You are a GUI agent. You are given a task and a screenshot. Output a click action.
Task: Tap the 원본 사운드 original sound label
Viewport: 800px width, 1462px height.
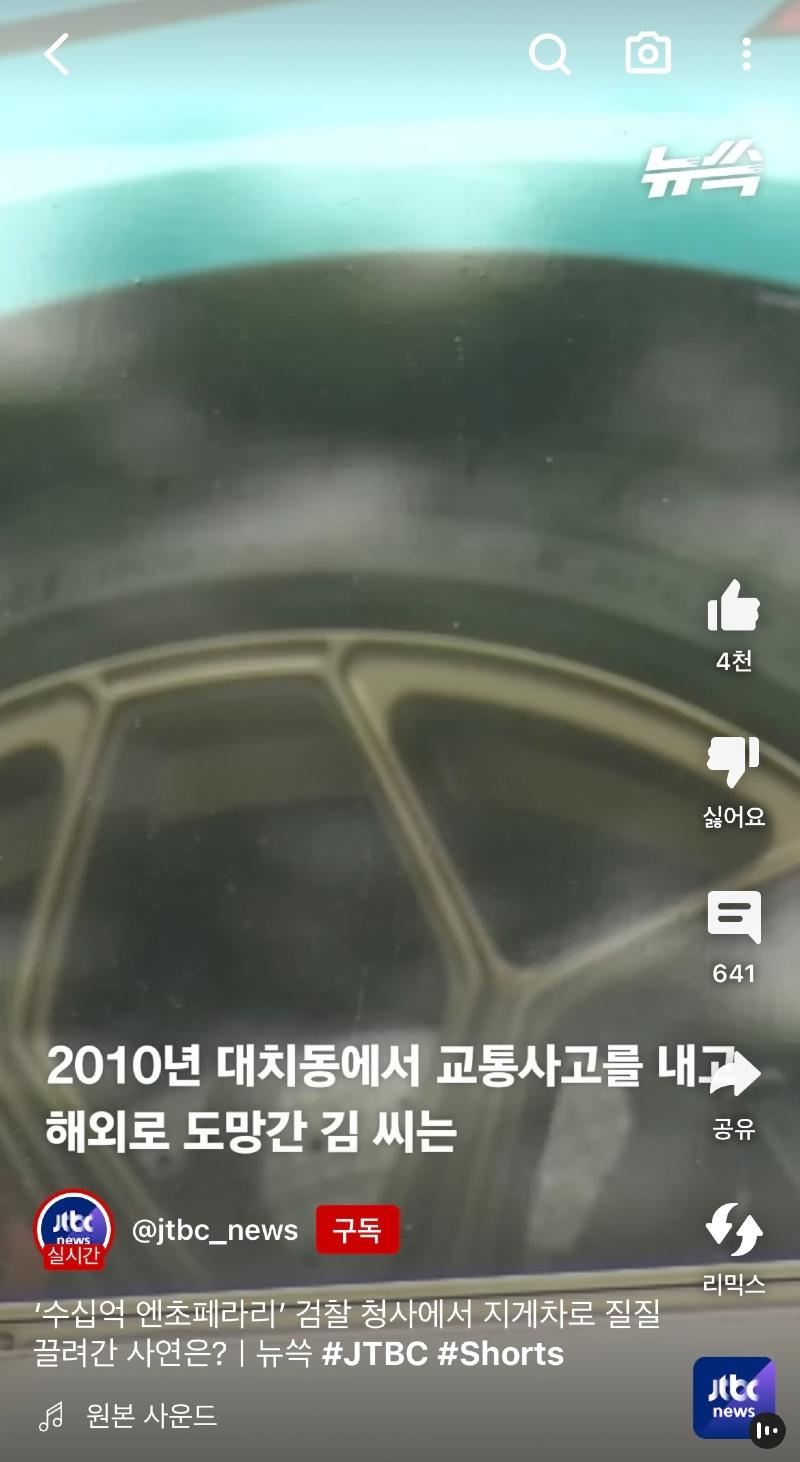[x=151, y=1416]
